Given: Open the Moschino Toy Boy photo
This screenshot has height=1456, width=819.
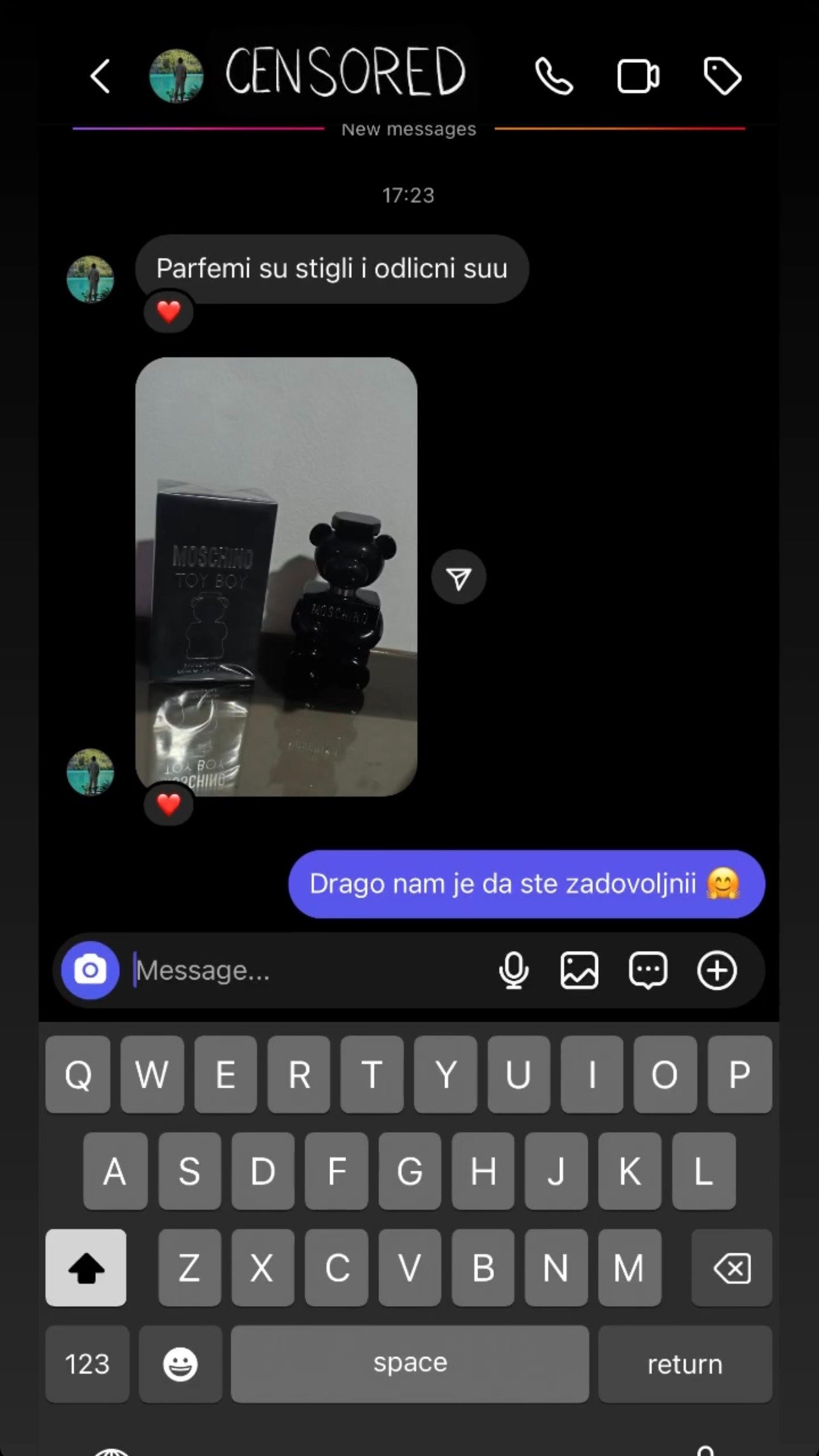Looking at the screenshot, I should pyautogui.click(x=276, y=576).
